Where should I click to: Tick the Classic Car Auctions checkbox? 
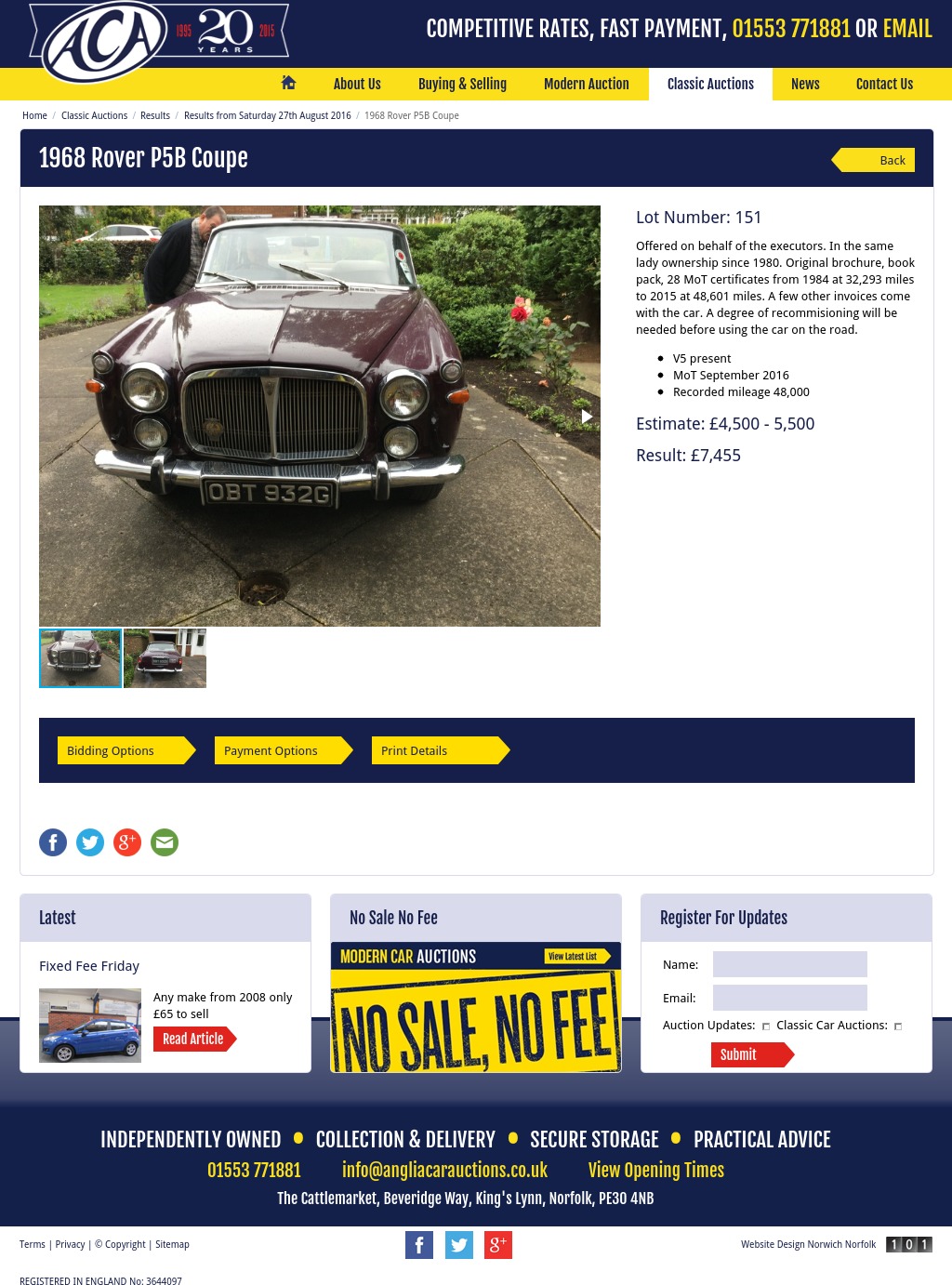pyautogui.click(x=898, y=1027)
